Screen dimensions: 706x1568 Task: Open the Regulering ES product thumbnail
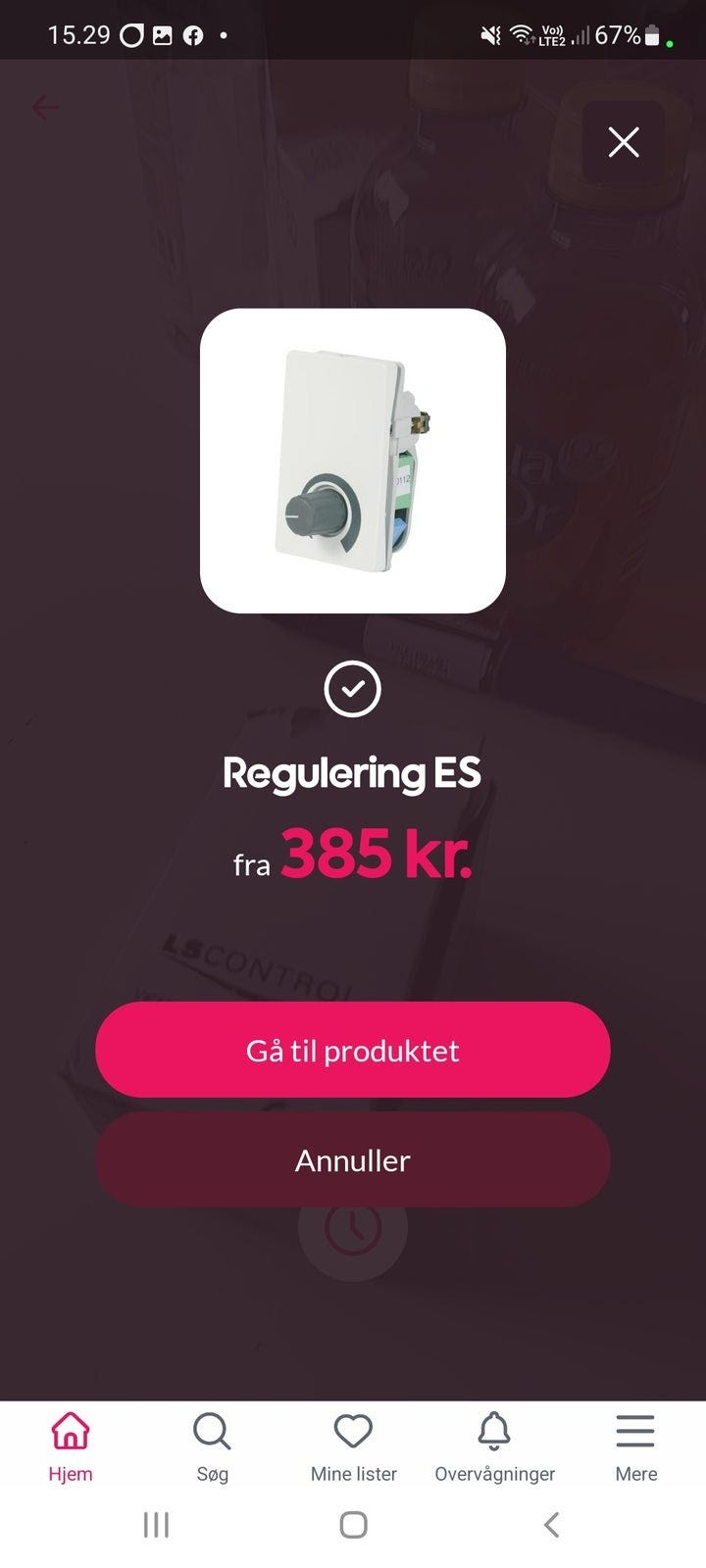[353, 461]
